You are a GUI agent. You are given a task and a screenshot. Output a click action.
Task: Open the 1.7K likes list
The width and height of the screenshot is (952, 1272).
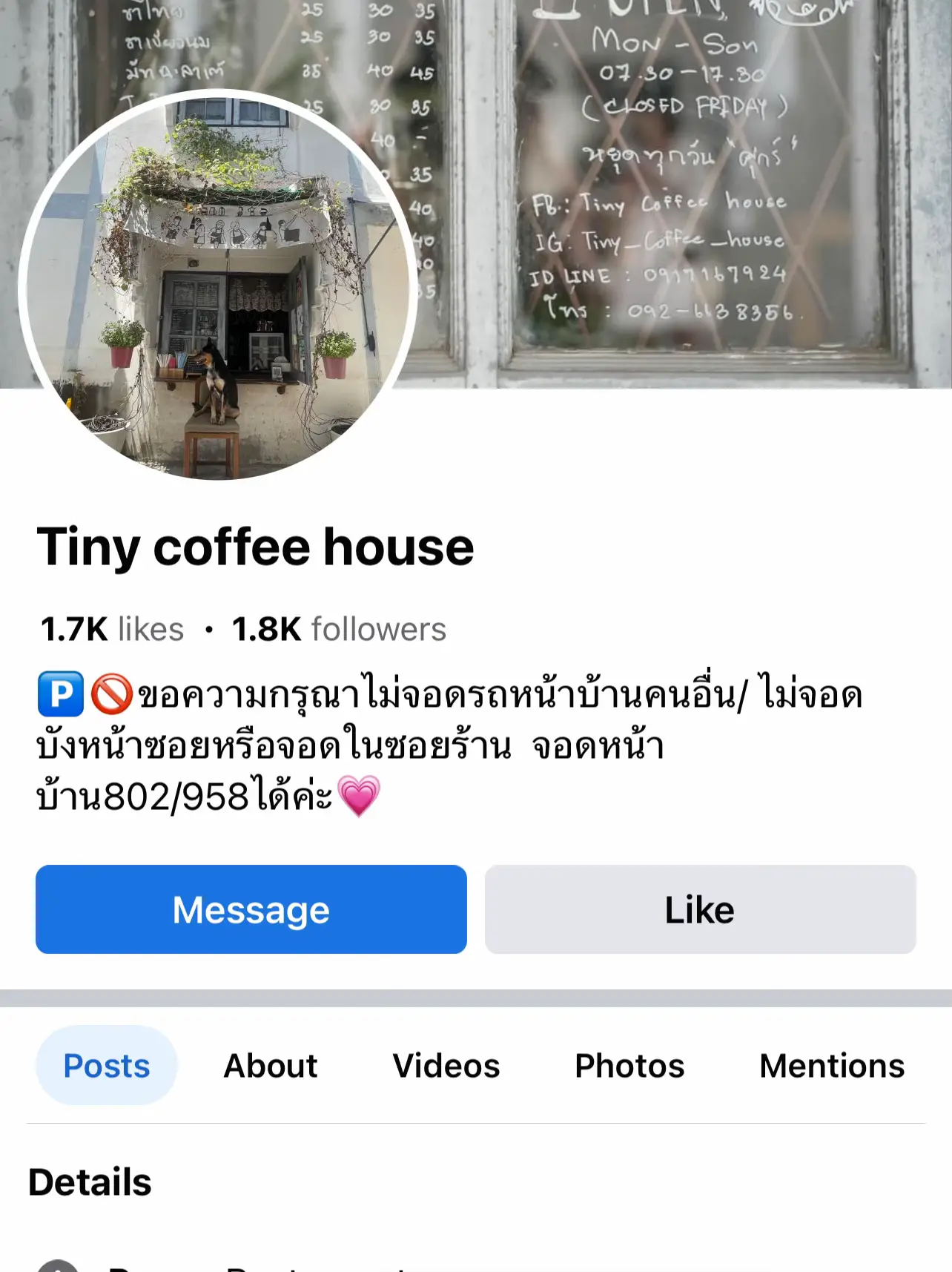pyautogui.click(x=111, y=628)
